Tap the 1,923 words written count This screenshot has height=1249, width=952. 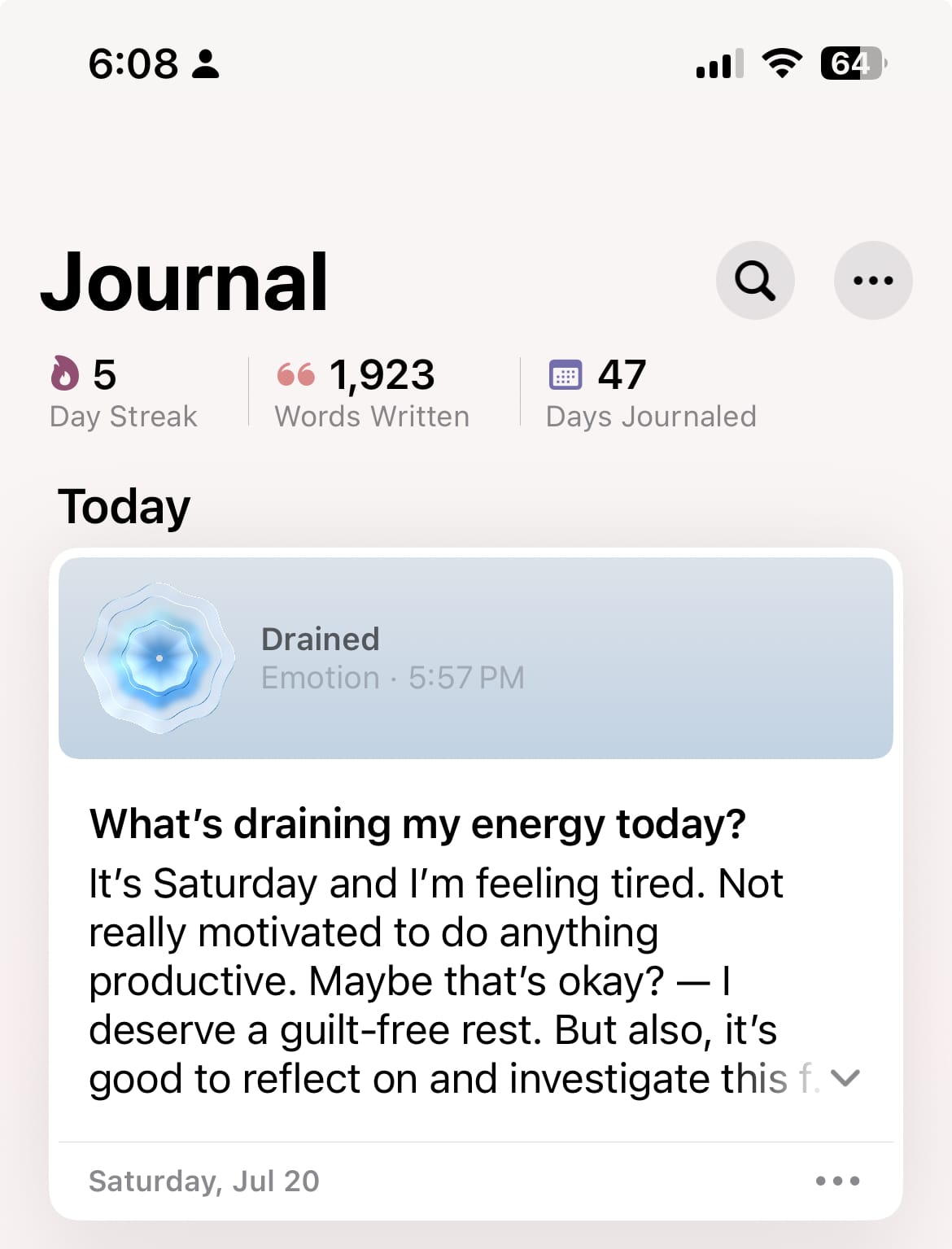(382, 373)
